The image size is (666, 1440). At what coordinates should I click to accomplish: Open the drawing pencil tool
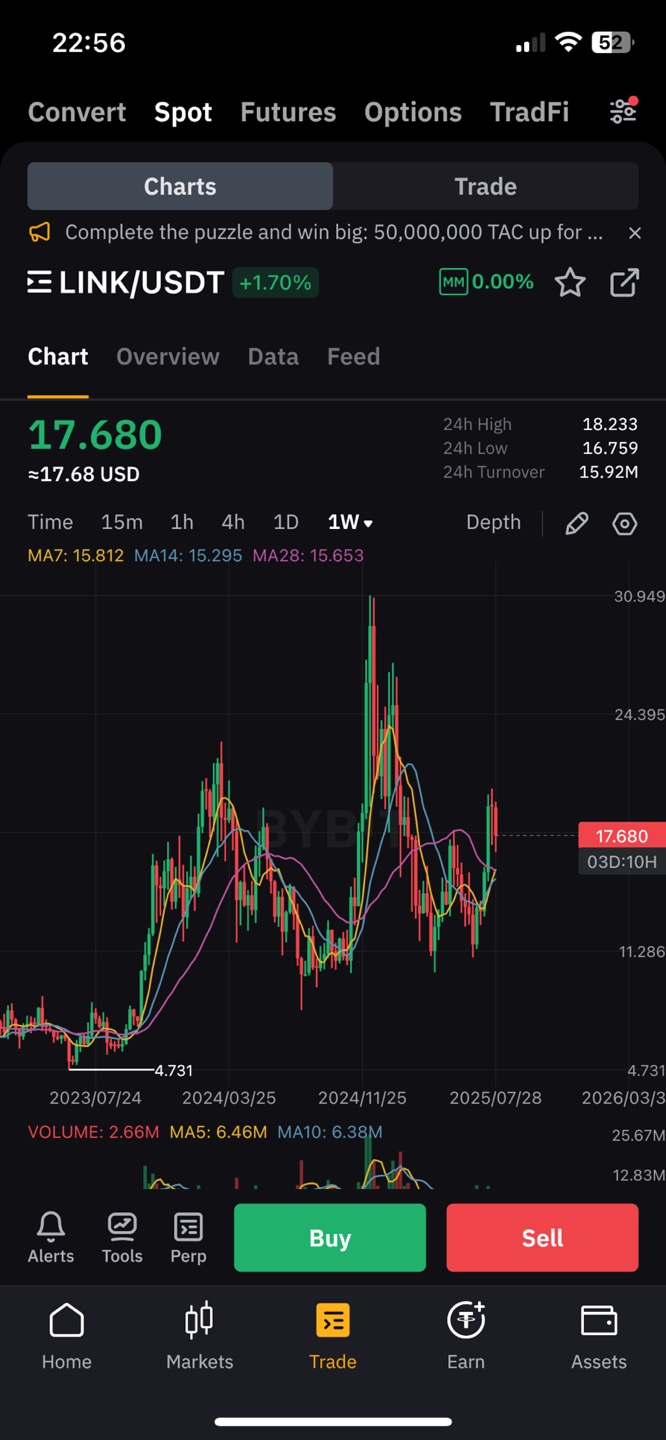coord(576,523)
